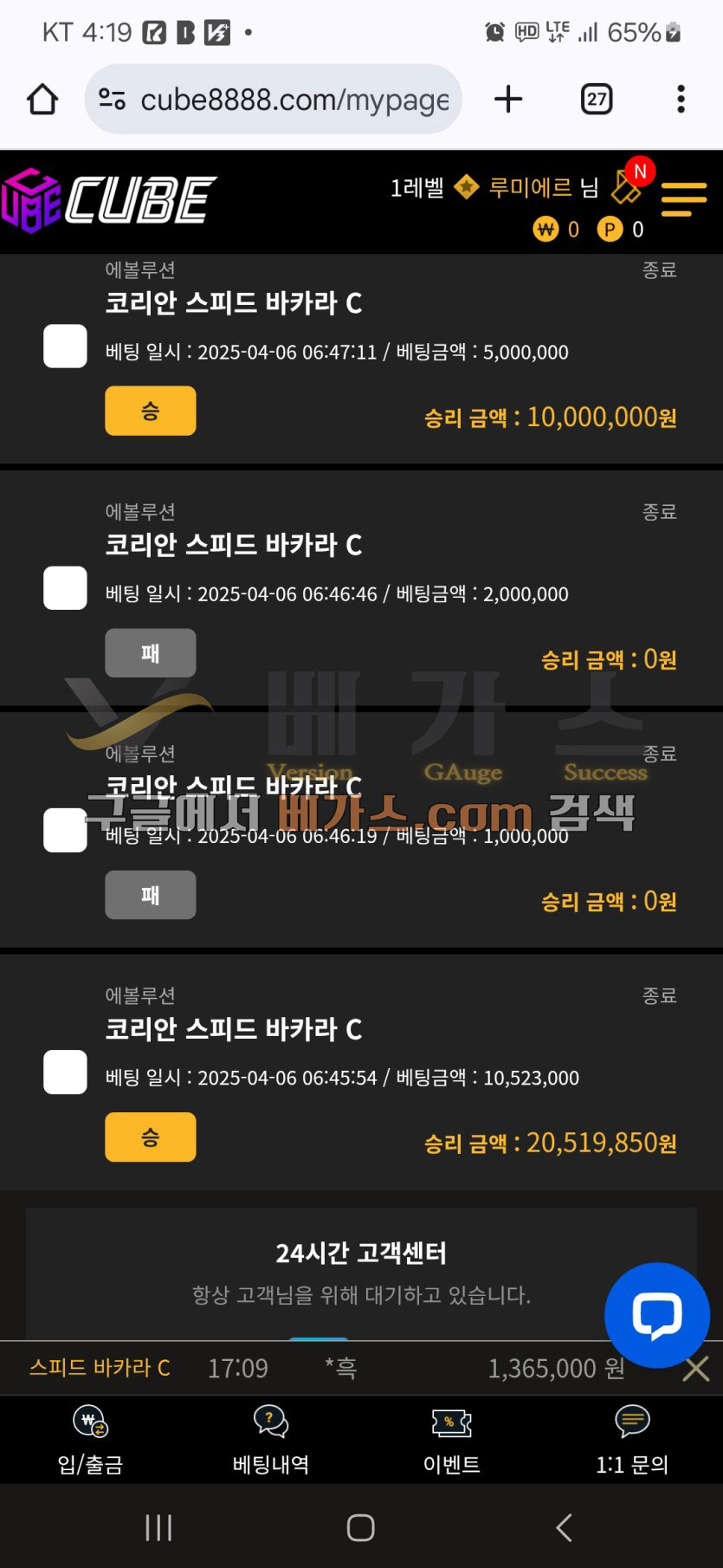Check the box for the 06:46:46 bet
Screen dimensions: 723x1568
pos(65,588)
